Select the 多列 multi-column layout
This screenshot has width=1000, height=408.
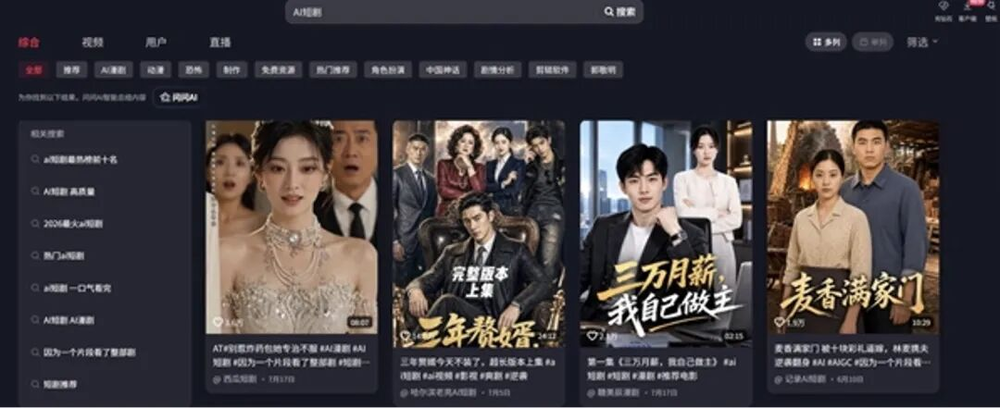point(826,42)
